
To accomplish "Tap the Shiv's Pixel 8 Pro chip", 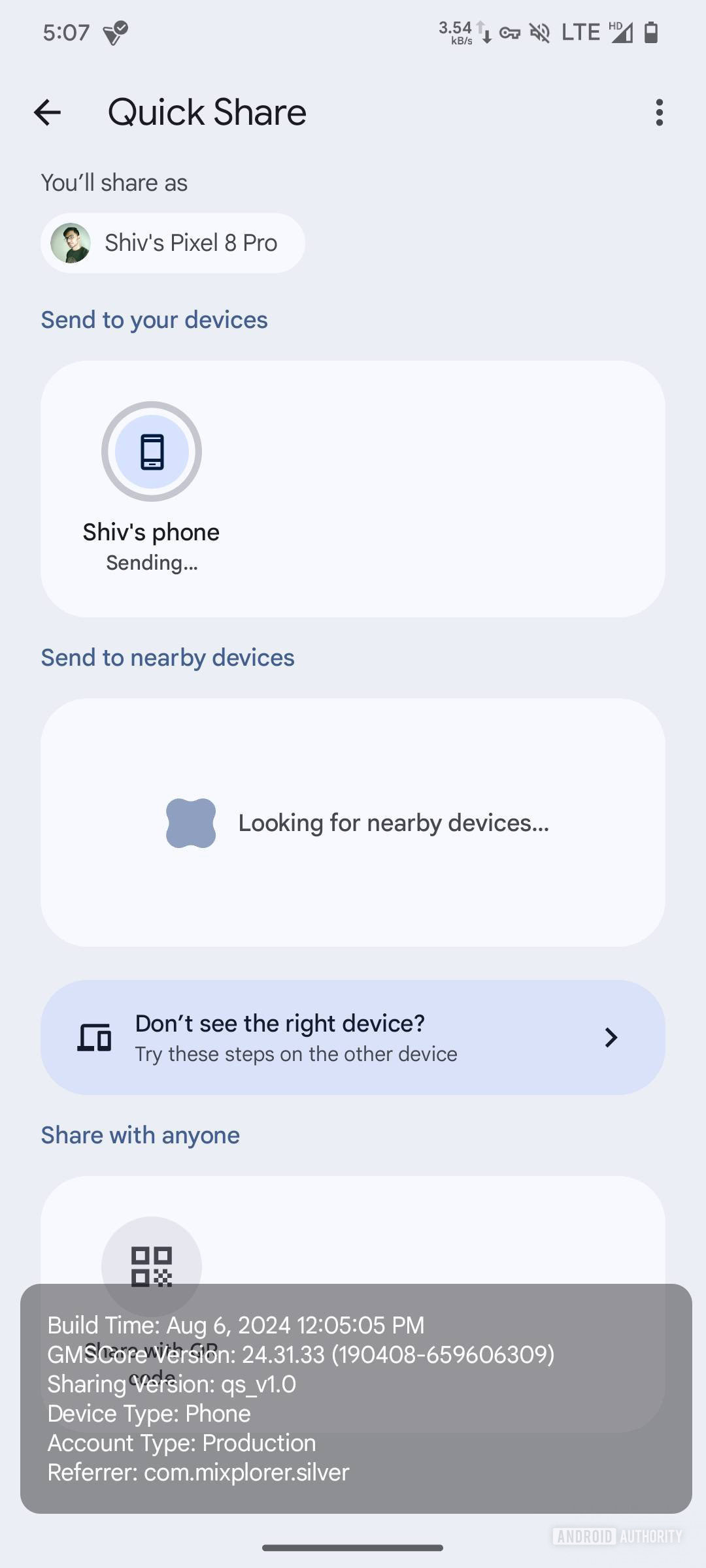I will pyautogui.click(x=173, y=243).
